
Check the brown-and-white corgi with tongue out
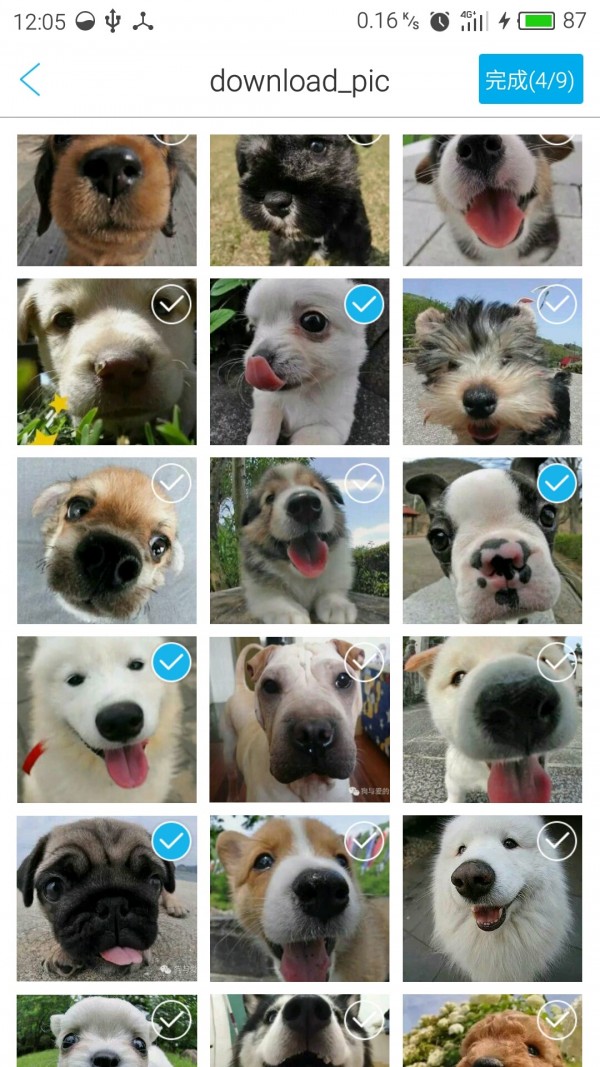[364, 841]
